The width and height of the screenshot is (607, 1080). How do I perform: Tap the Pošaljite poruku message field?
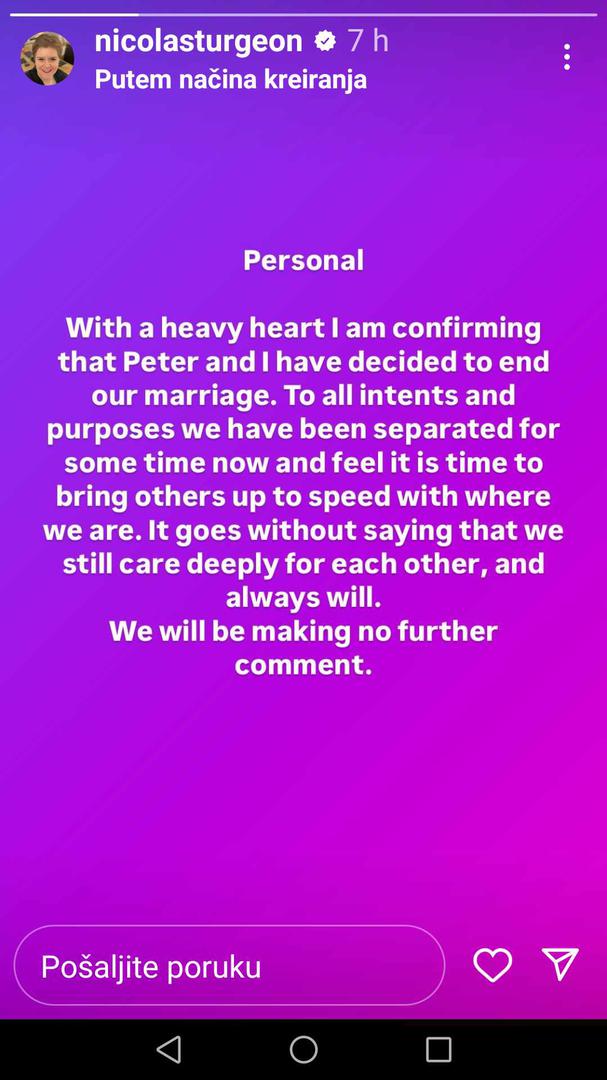[x=229, y=966]
